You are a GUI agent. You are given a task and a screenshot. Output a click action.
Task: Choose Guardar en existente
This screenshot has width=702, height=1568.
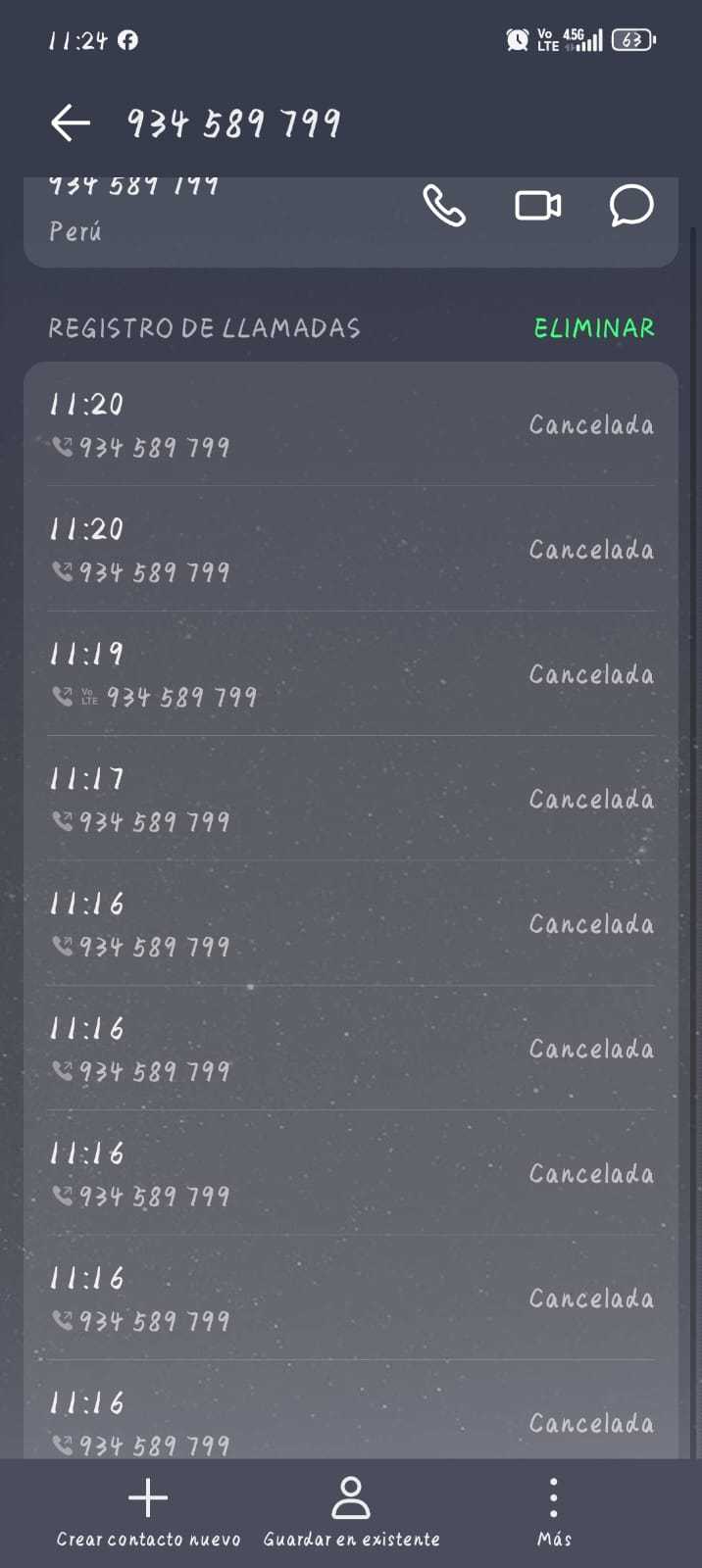click(351, 1513)
